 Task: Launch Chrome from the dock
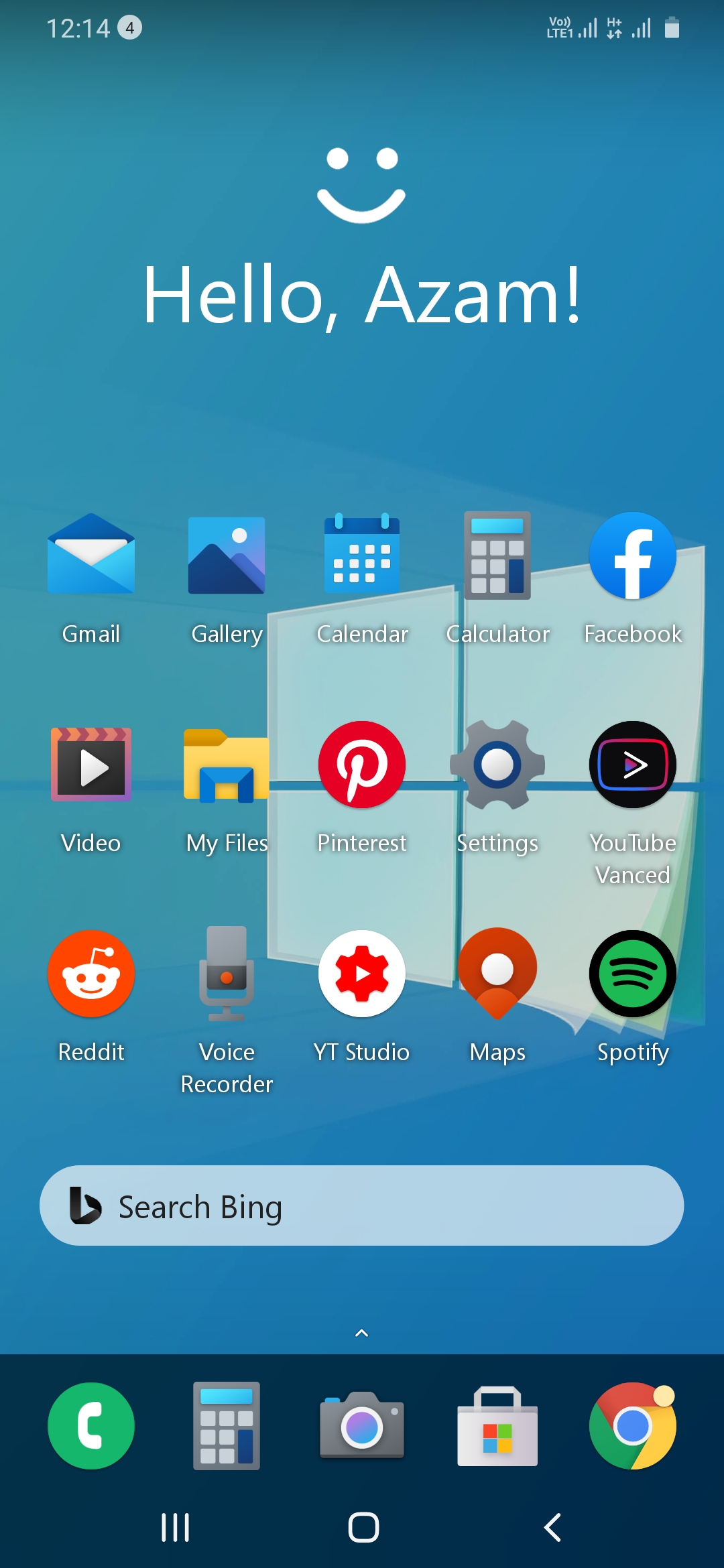(x=632, y=1426)
